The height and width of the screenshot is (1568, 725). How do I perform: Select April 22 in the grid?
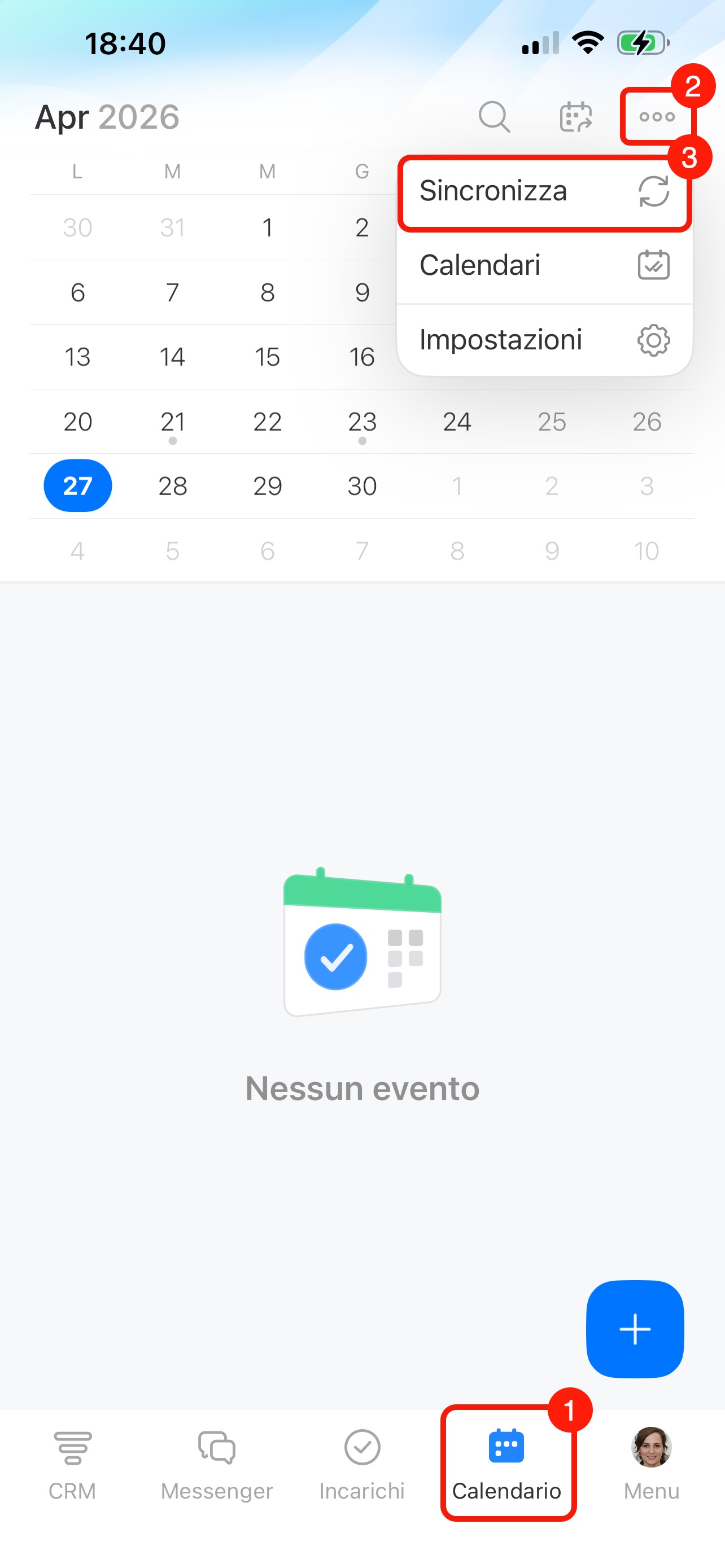(267, 422)
